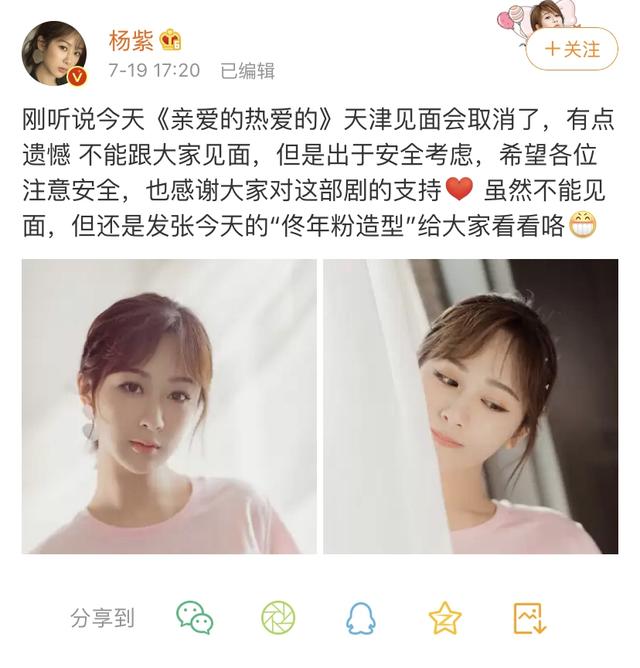The image size is (640, 668).
Task: Share the post to QQ
Action: [x=361, y=618]
